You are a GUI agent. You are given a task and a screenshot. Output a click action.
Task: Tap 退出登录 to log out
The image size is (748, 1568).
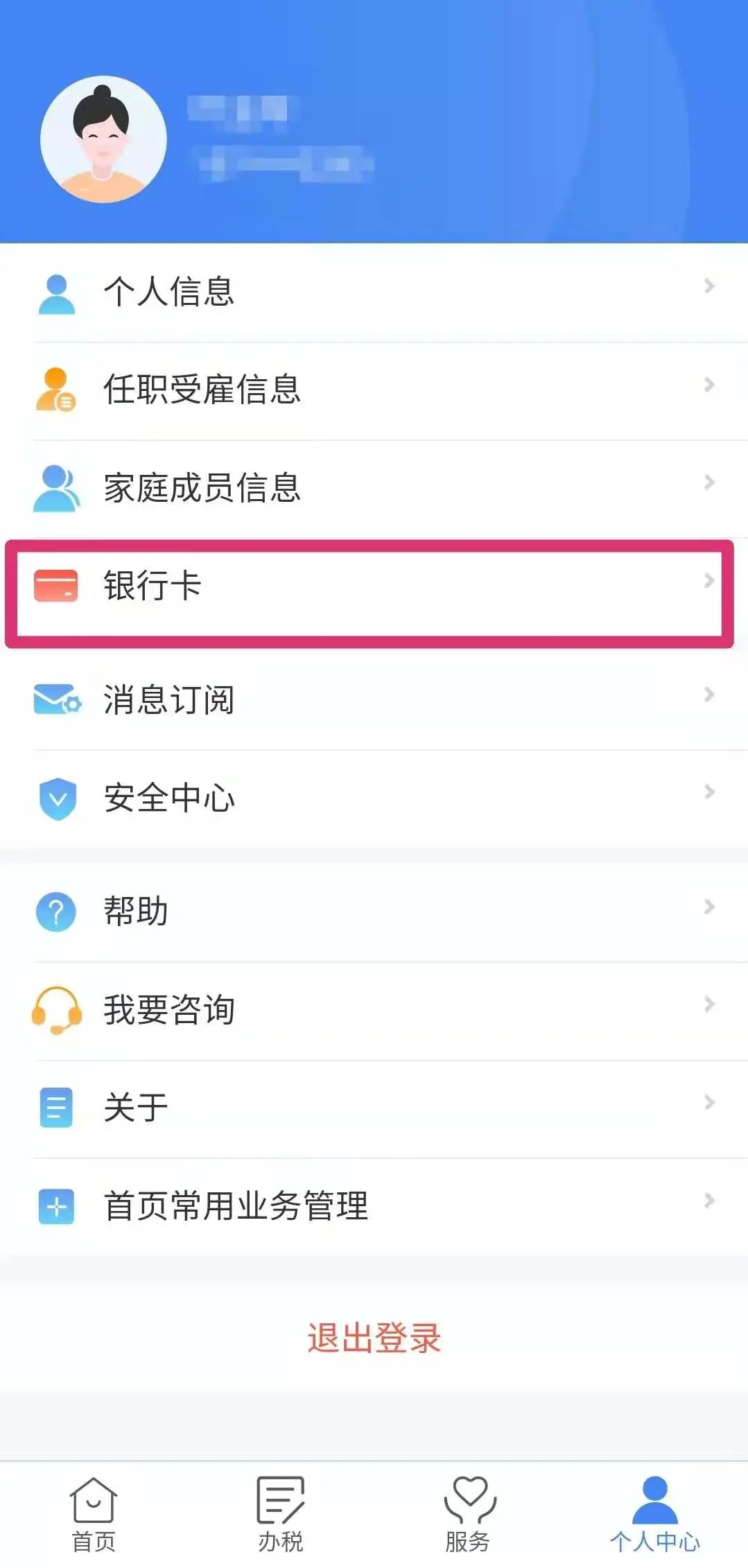click(374, 1338)
